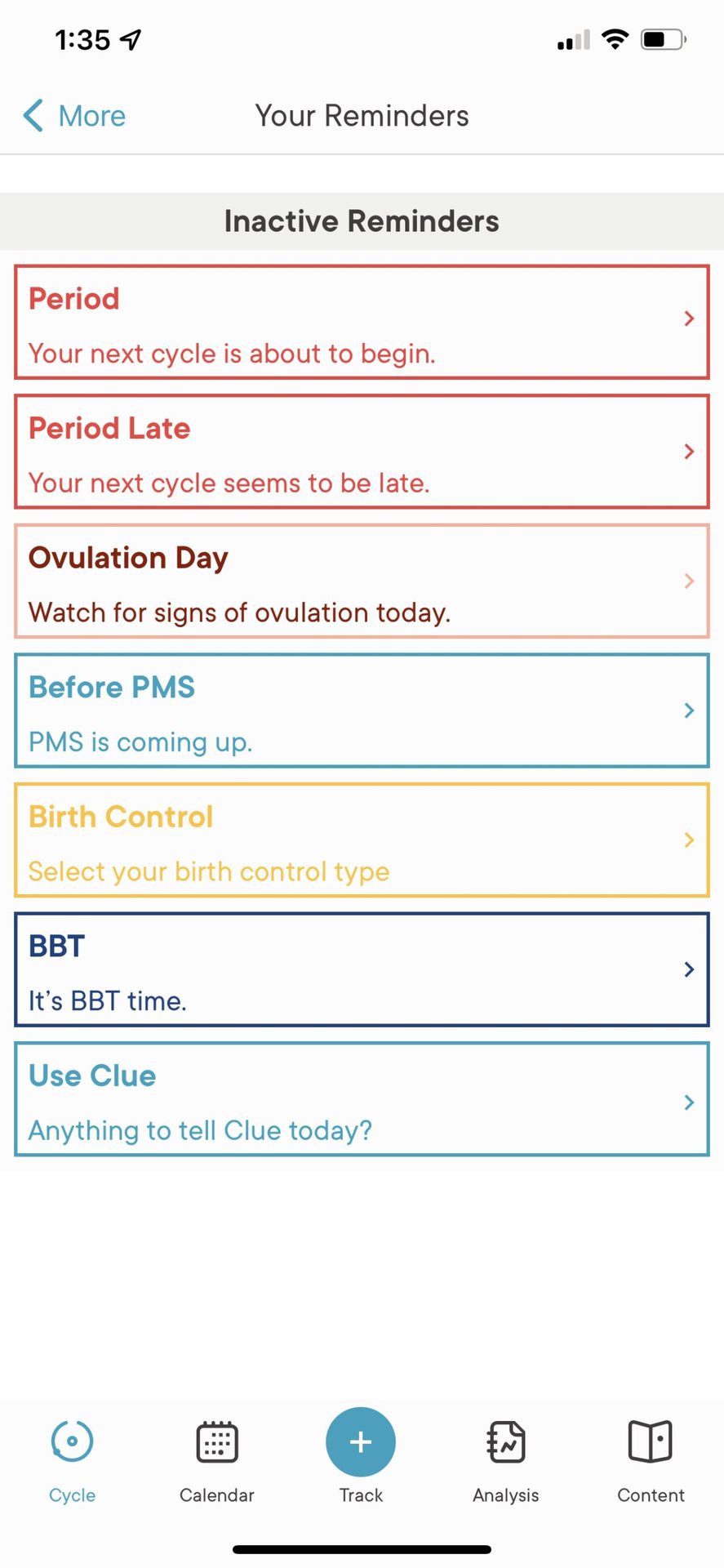724x1568 pixels.
Task: Open the Period Late reminder
Action: pos(362,452)
